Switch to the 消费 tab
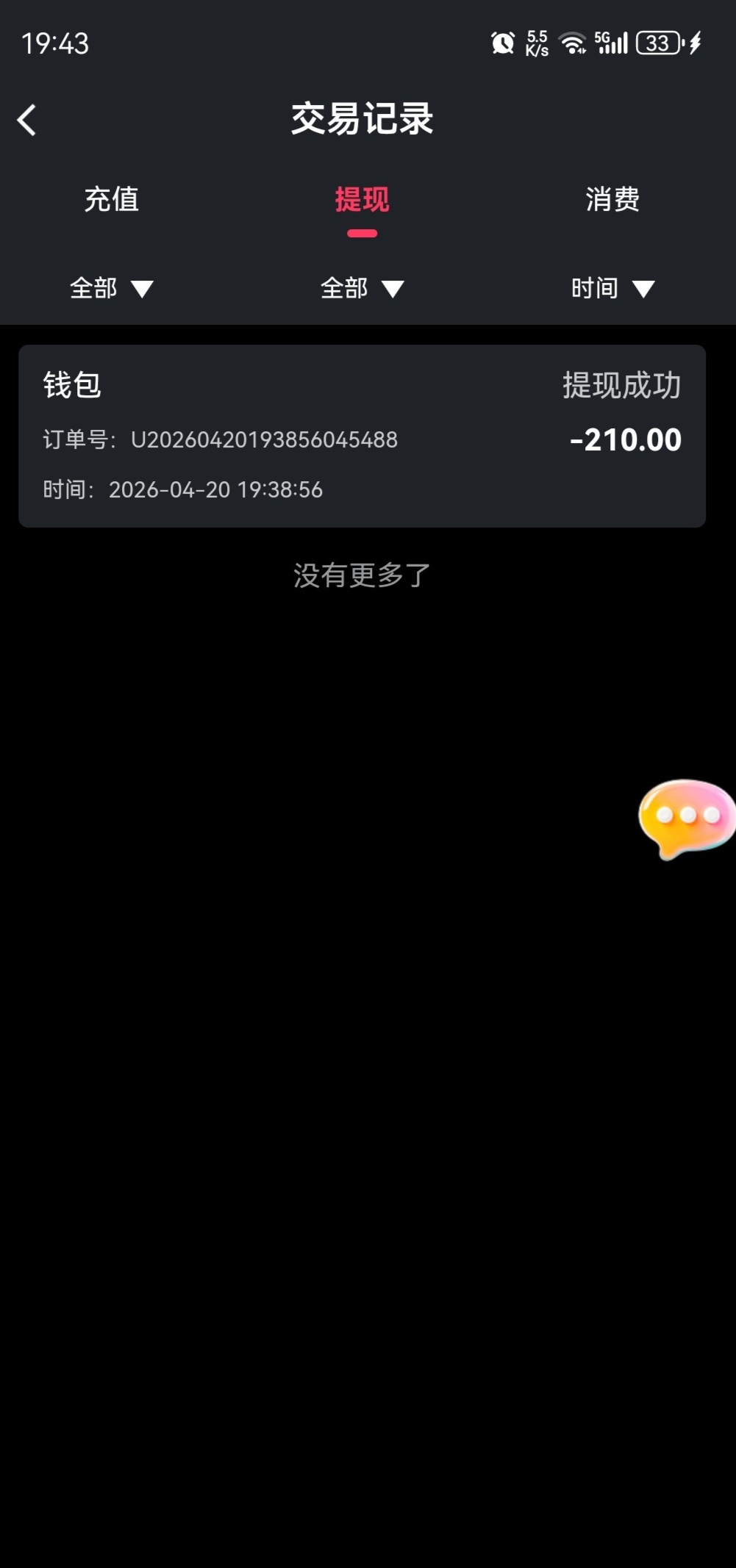736x1568 pixels. (x=612, y=200)
